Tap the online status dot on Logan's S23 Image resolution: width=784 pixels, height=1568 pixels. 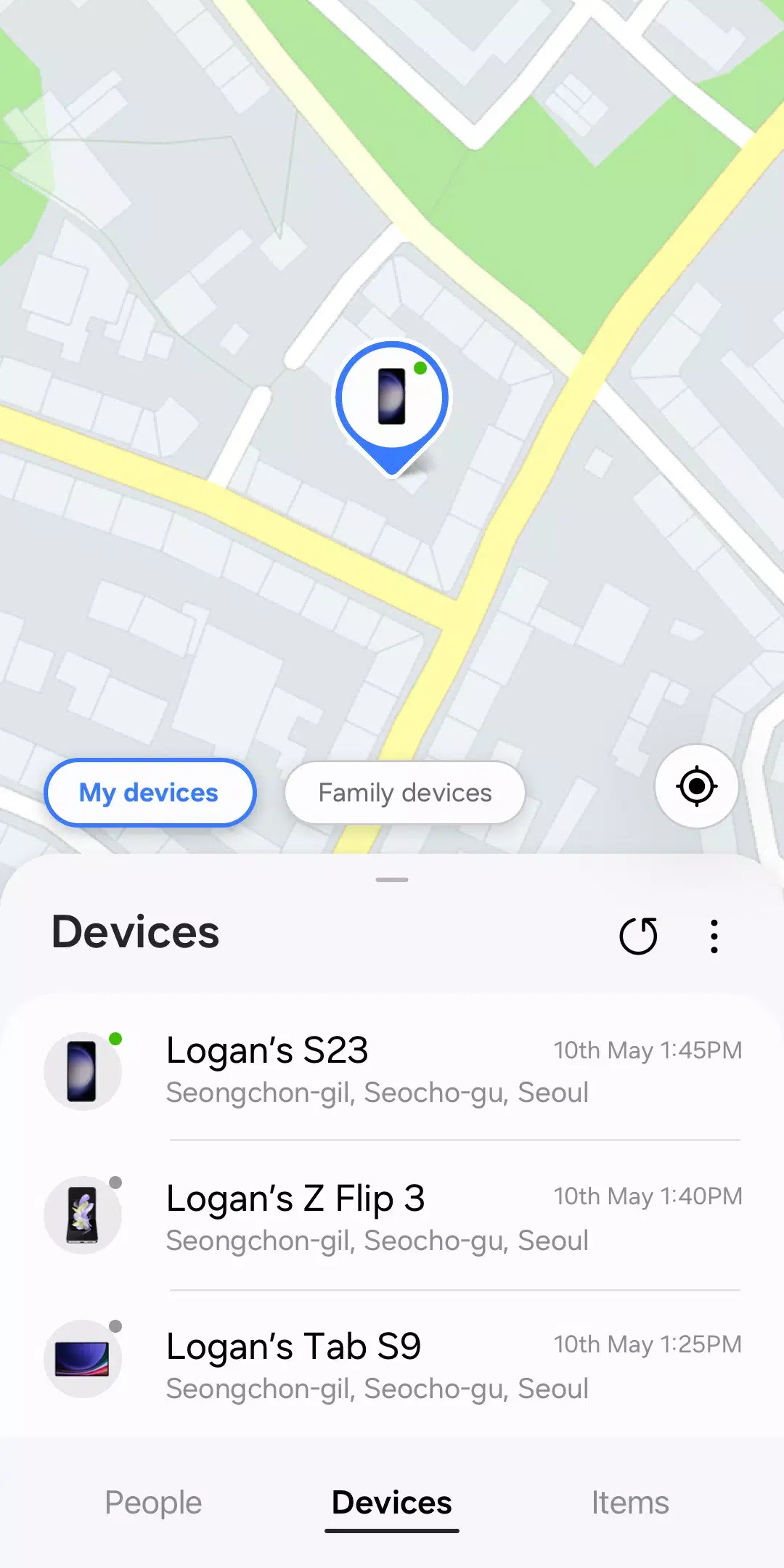[116, 1038]
